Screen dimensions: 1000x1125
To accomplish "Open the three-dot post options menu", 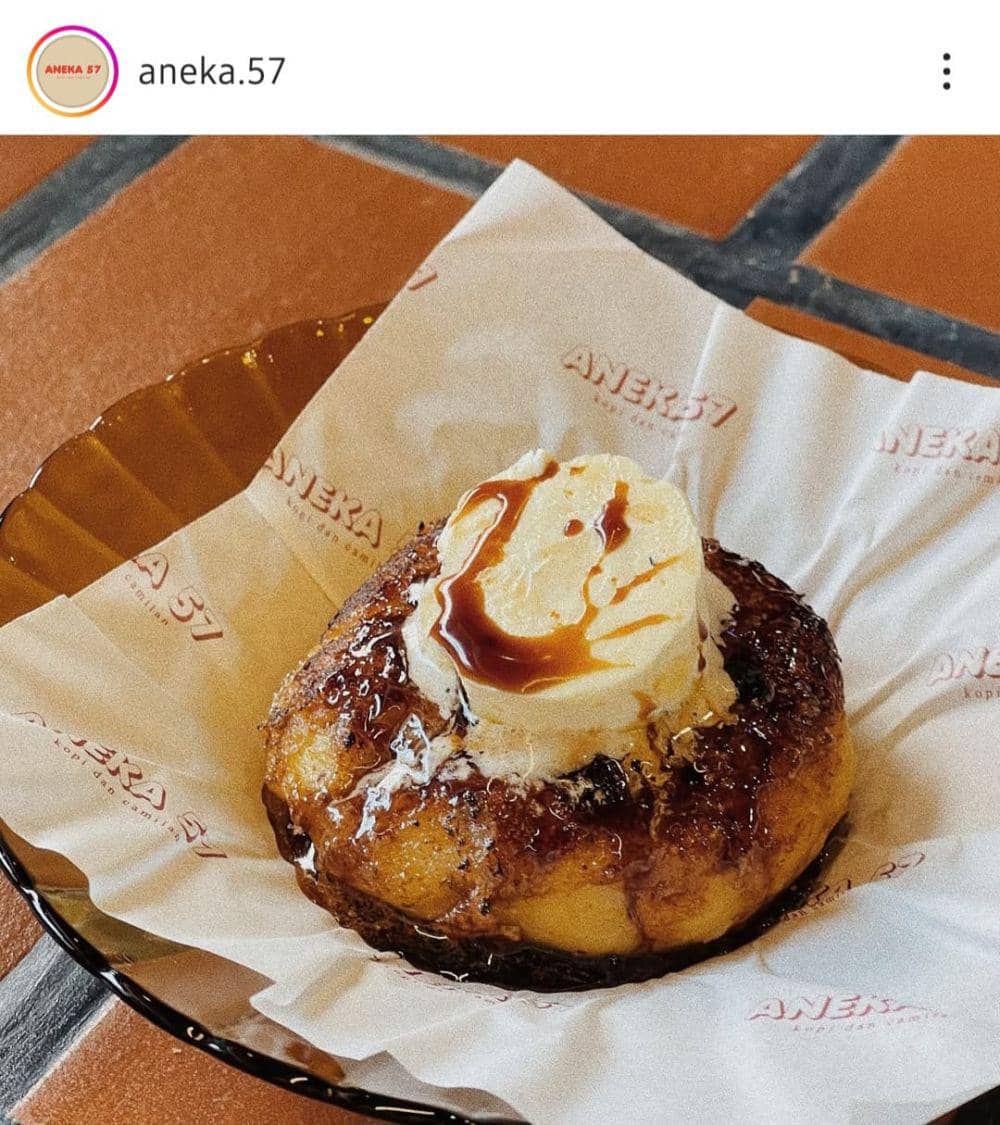I will [945, 71].
